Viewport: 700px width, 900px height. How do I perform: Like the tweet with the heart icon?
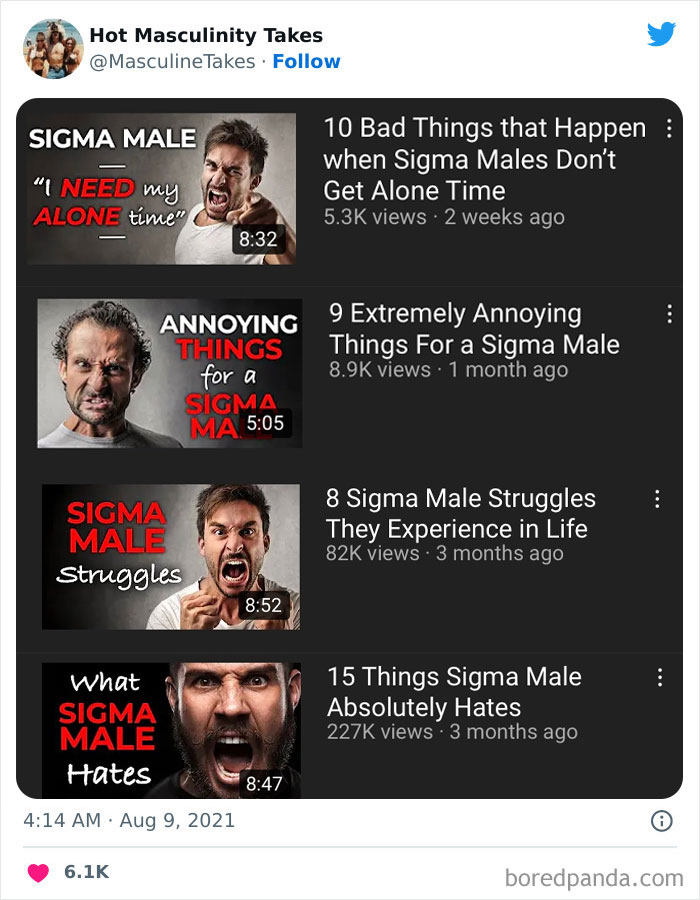[38, 872]
